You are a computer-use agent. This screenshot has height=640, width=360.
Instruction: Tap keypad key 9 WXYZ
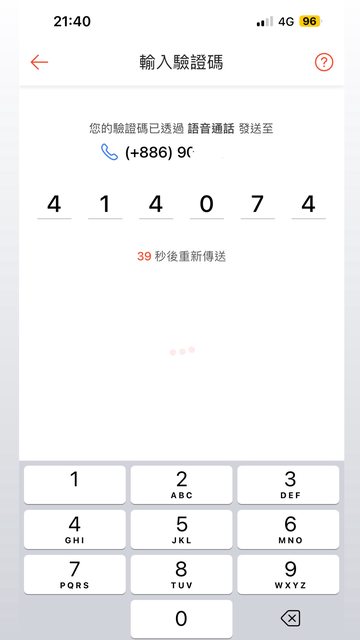288,574
